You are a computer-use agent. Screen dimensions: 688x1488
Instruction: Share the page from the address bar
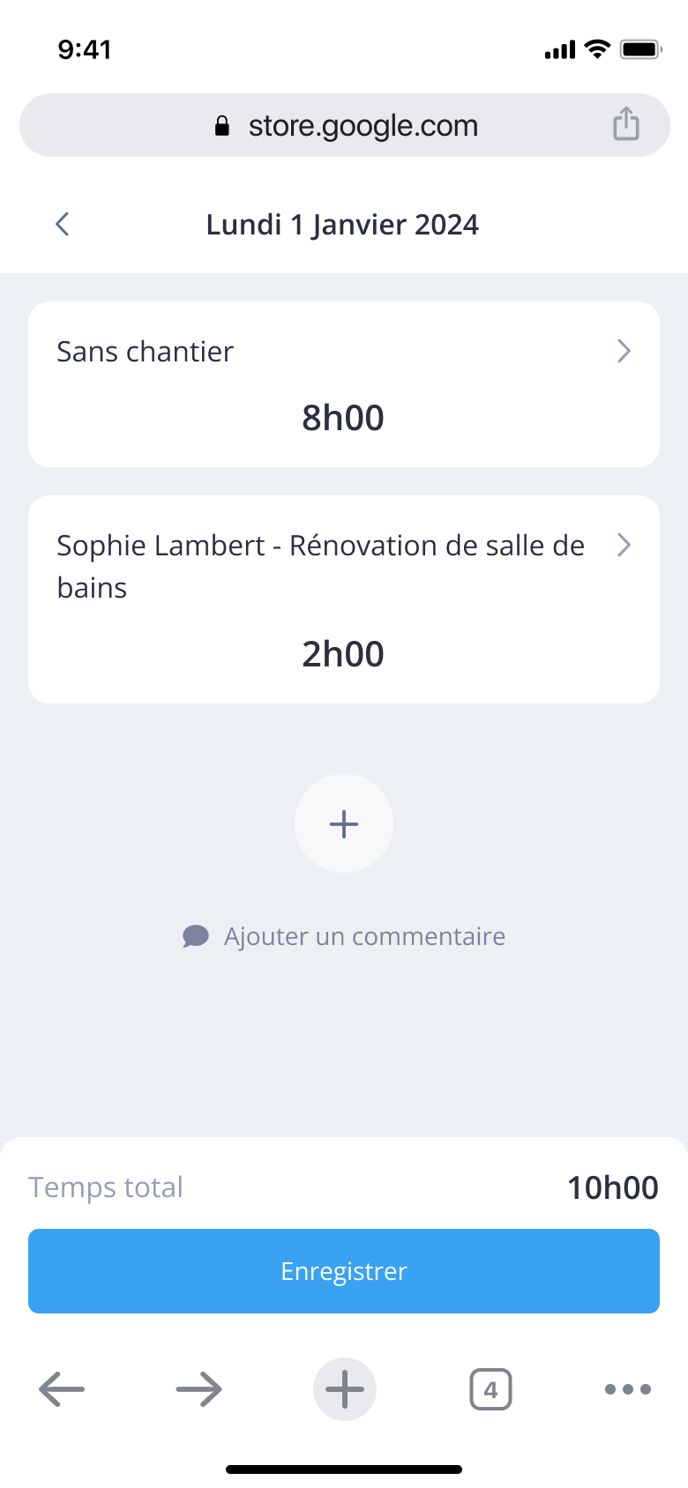pyautogui.click(x=626, y=125)
